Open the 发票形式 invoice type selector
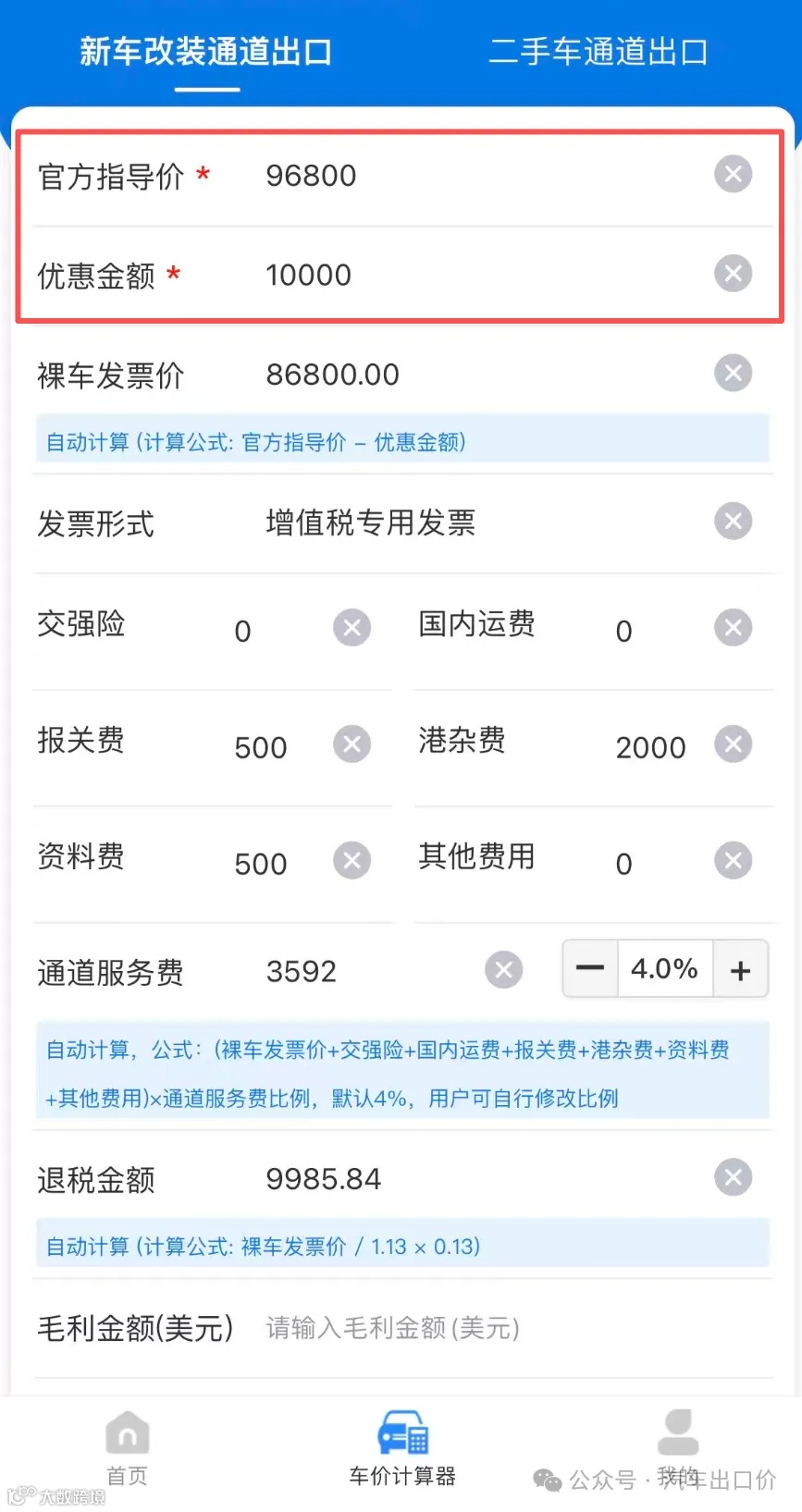 [x=370, y=522]
